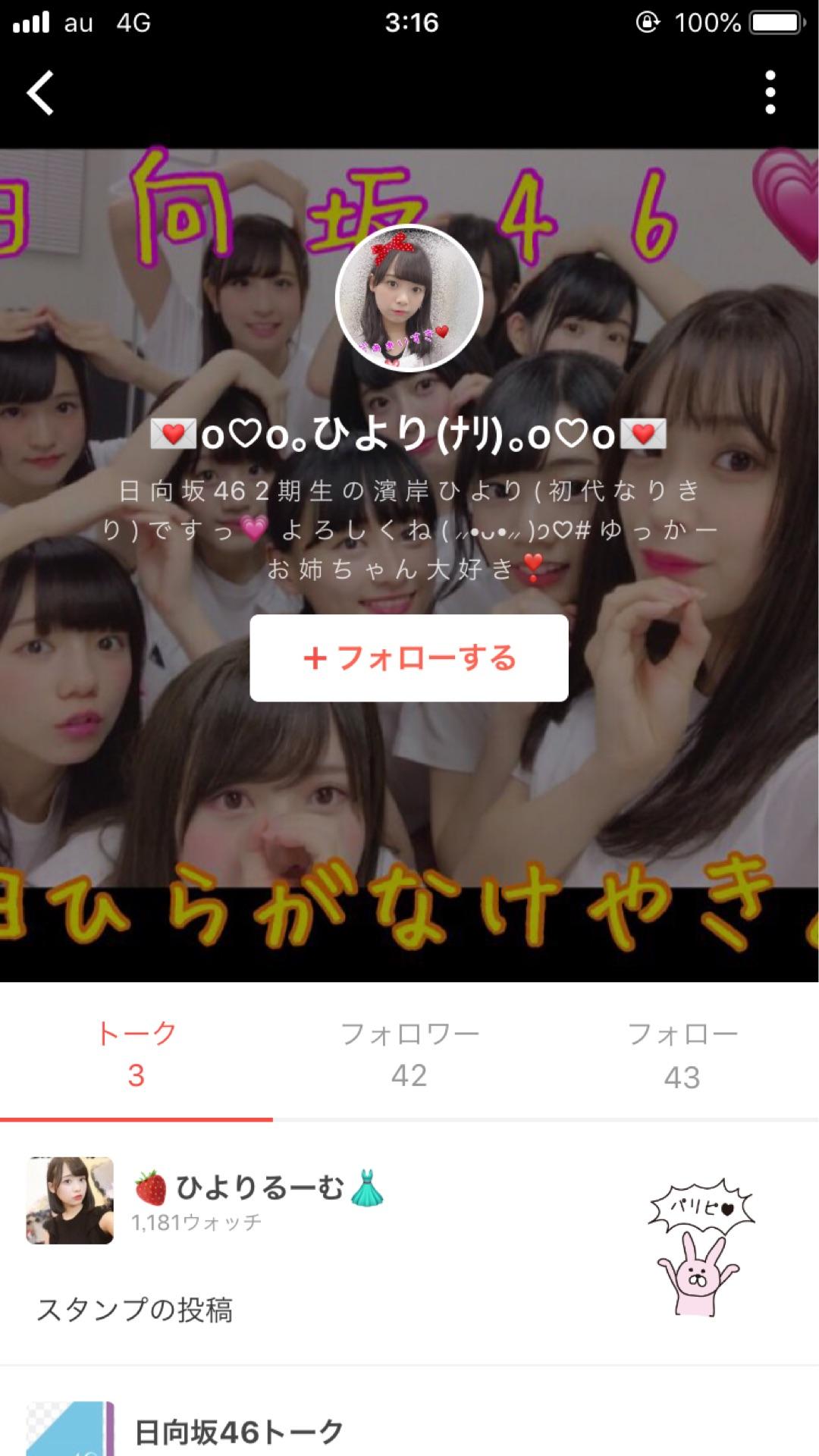This screenshot has width=819, height=1456.
Task: View the round profile avatar picture
Action: (409, 298)
